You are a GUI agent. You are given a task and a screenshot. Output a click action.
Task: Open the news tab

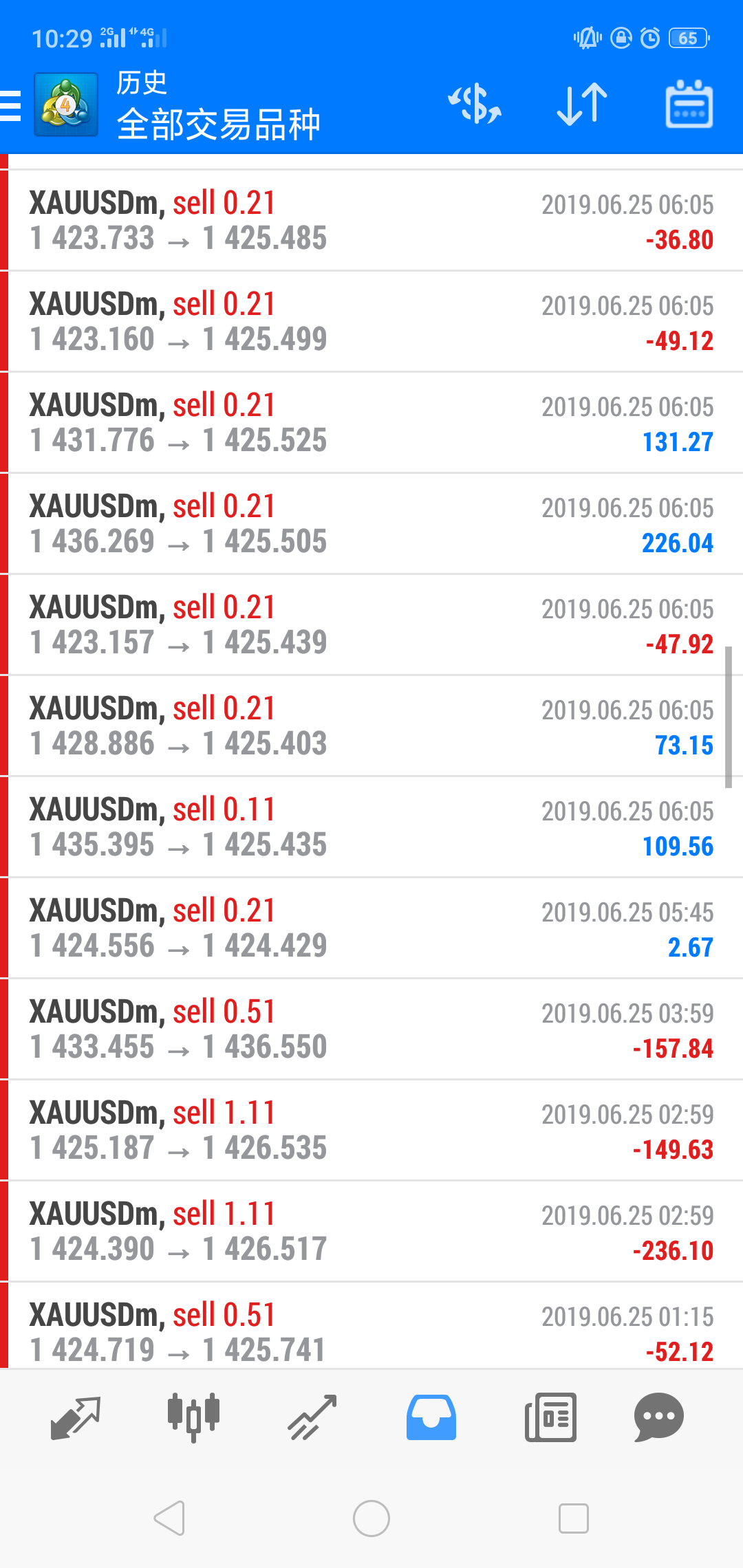[x=550, y=1418]
